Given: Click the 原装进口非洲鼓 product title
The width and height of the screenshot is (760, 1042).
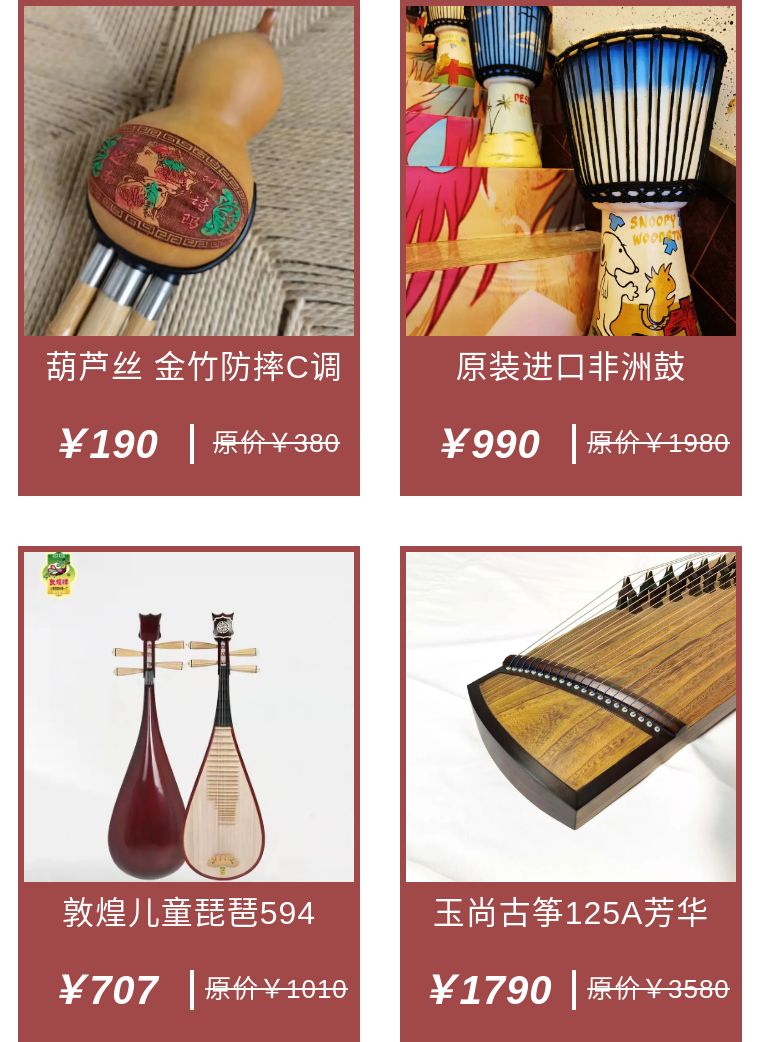Looking at the screenshot, I should coord(570,367).
